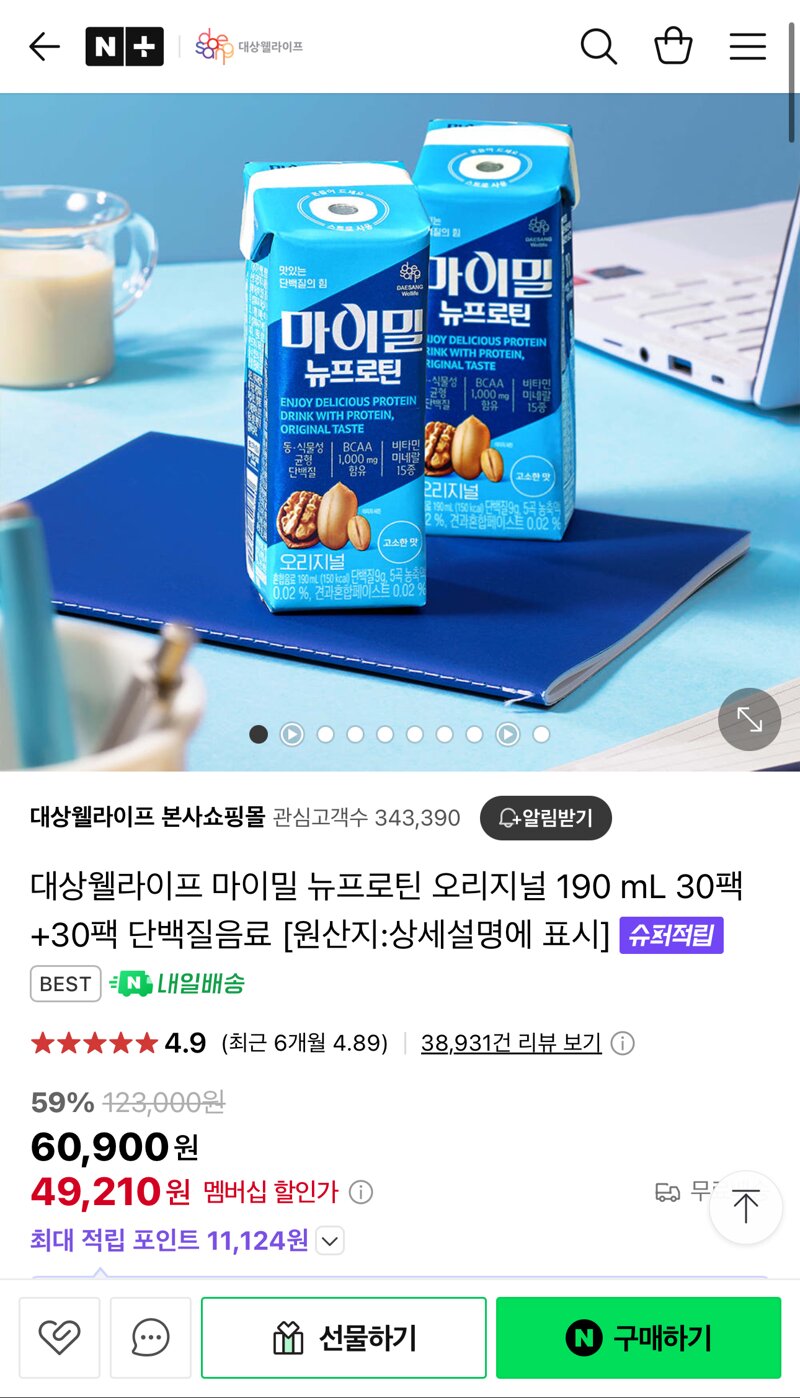The image size is (800, 1398).
Task: Open the chat inquiry icon
Action: [150, 1337]
